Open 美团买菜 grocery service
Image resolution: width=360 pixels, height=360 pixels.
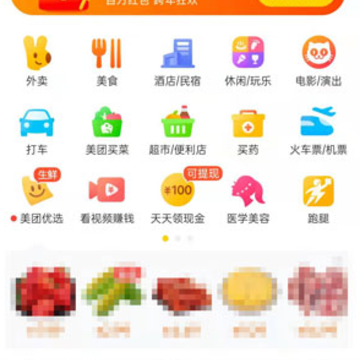pos(107,131)
